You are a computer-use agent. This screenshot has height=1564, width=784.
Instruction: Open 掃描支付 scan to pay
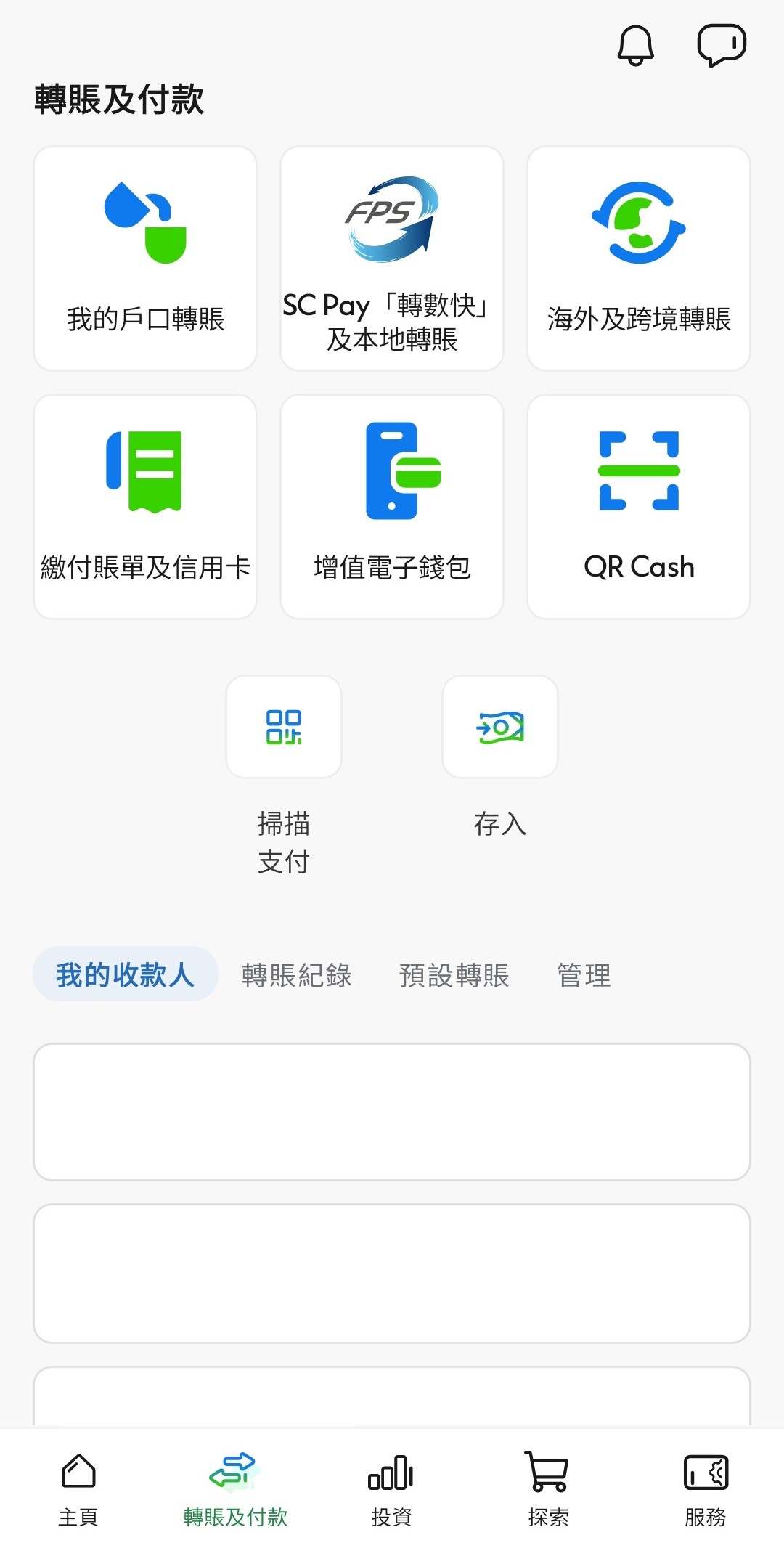click(x=282, y=726)
